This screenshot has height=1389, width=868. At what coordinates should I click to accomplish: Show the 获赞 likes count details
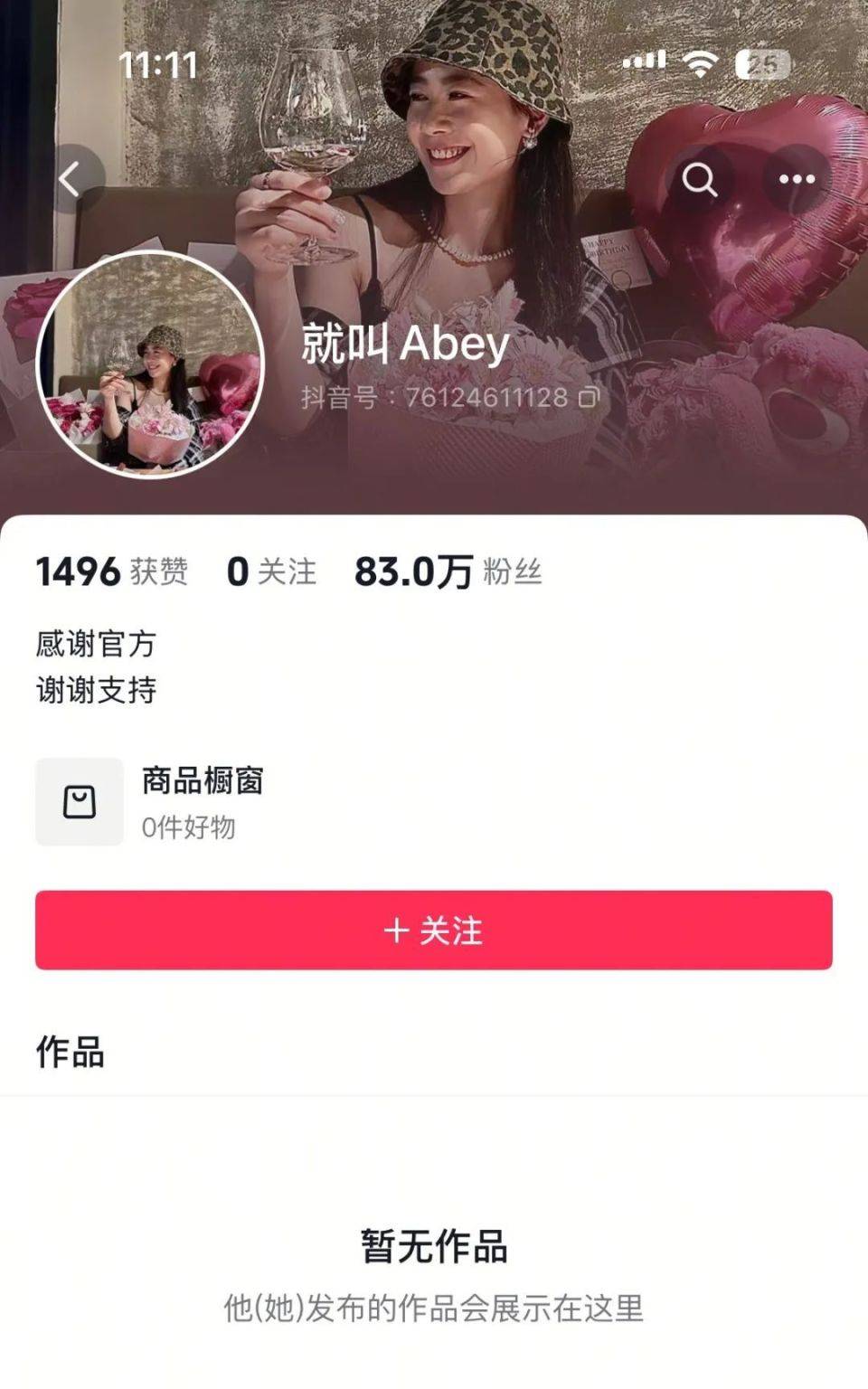(111, 572)
